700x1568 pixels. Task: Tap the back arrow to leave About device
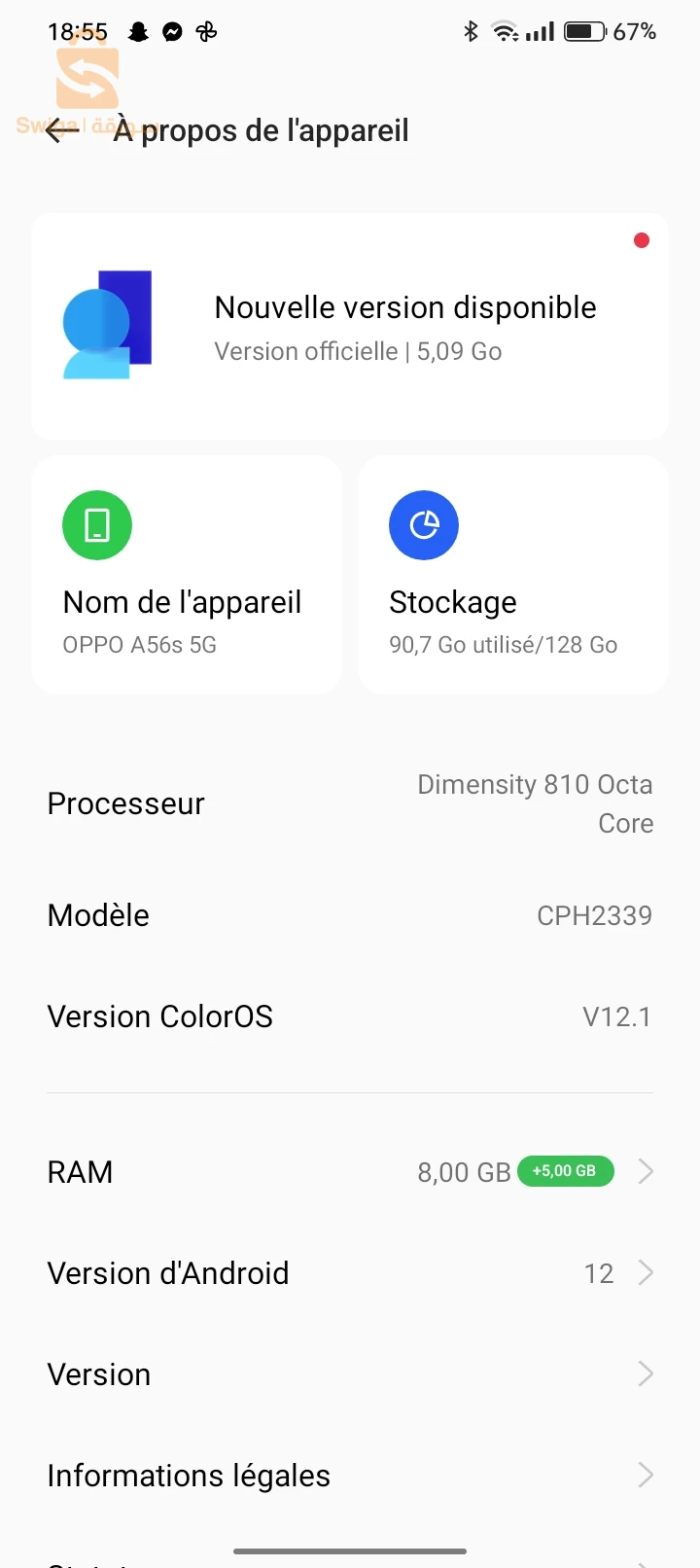tap(59, 130)
